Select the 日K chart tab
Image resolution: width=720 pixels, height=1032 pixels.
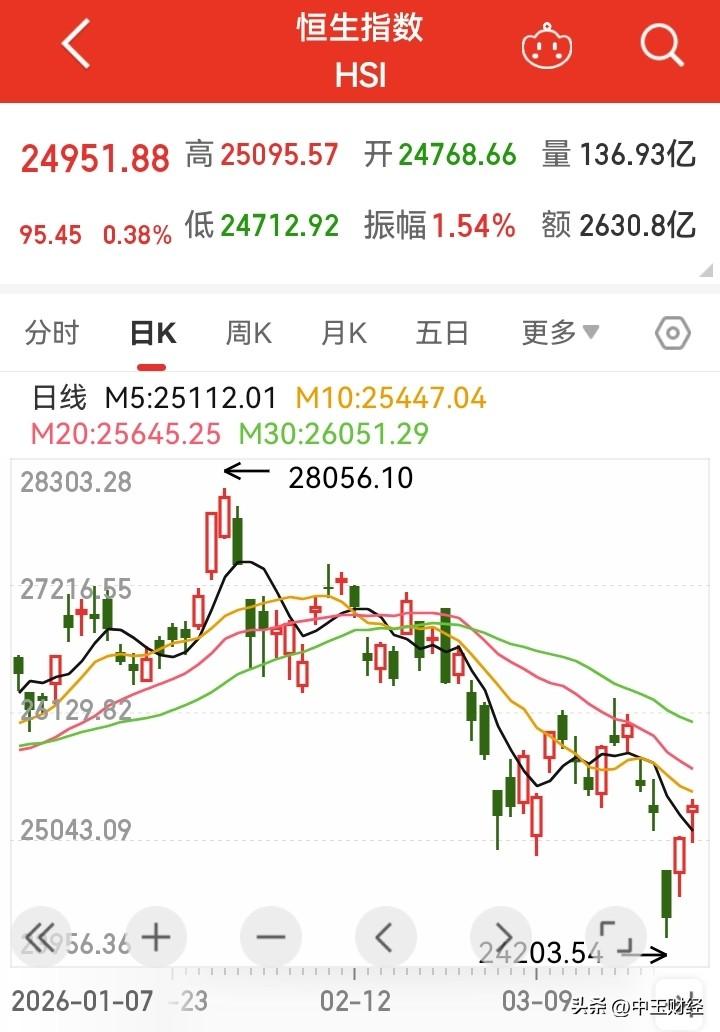[153, 333]
